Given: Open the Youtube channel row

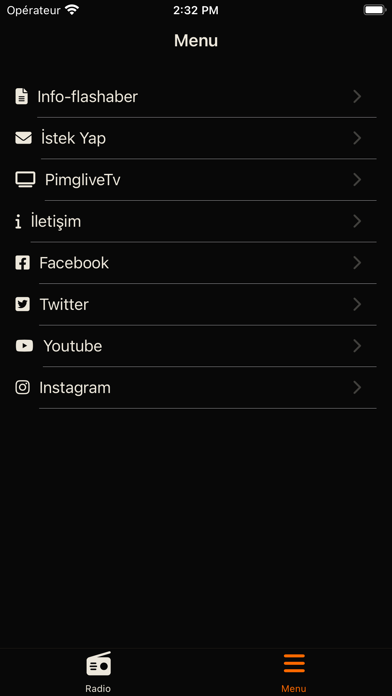Looking at the screenshot, I should pos(196,346).
